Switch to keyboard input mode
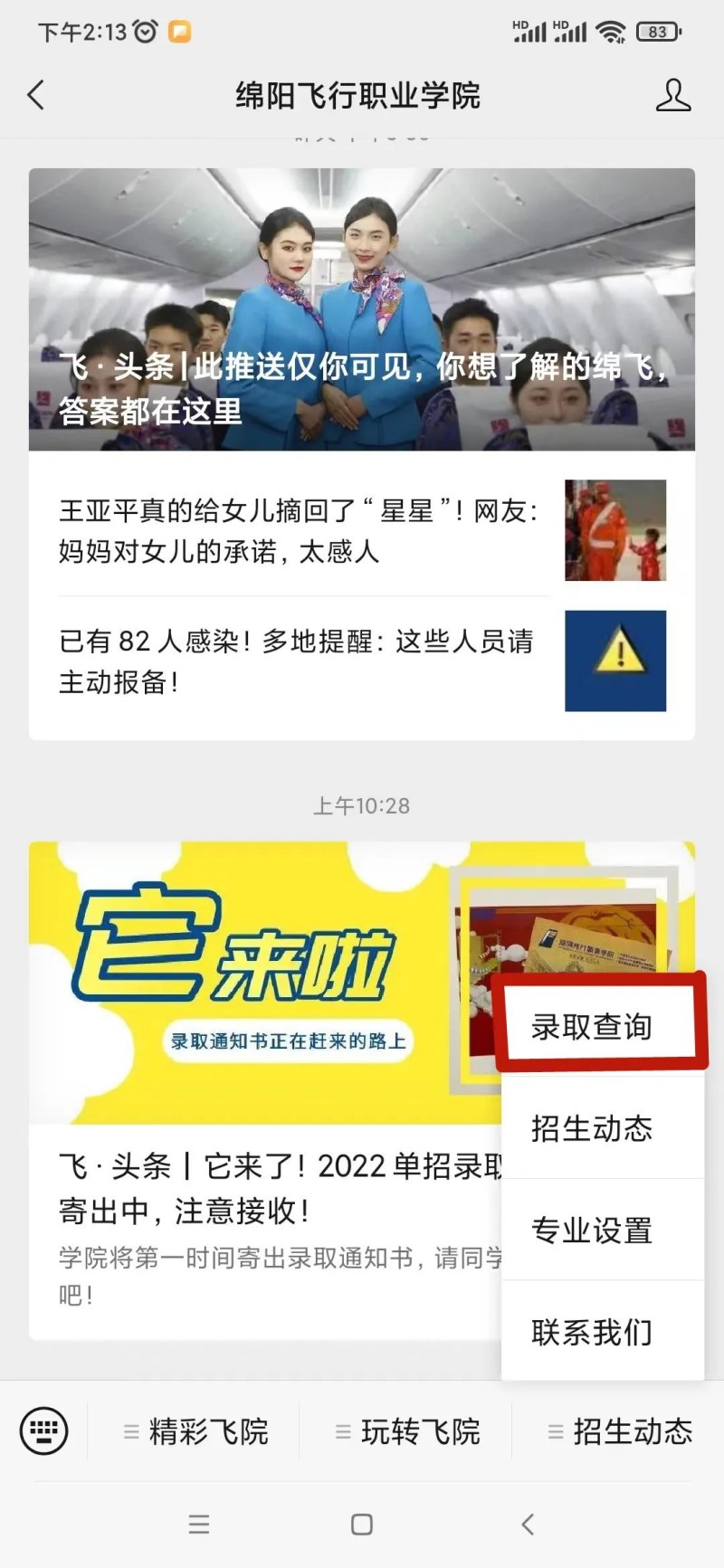 [x=43, y=1430]
